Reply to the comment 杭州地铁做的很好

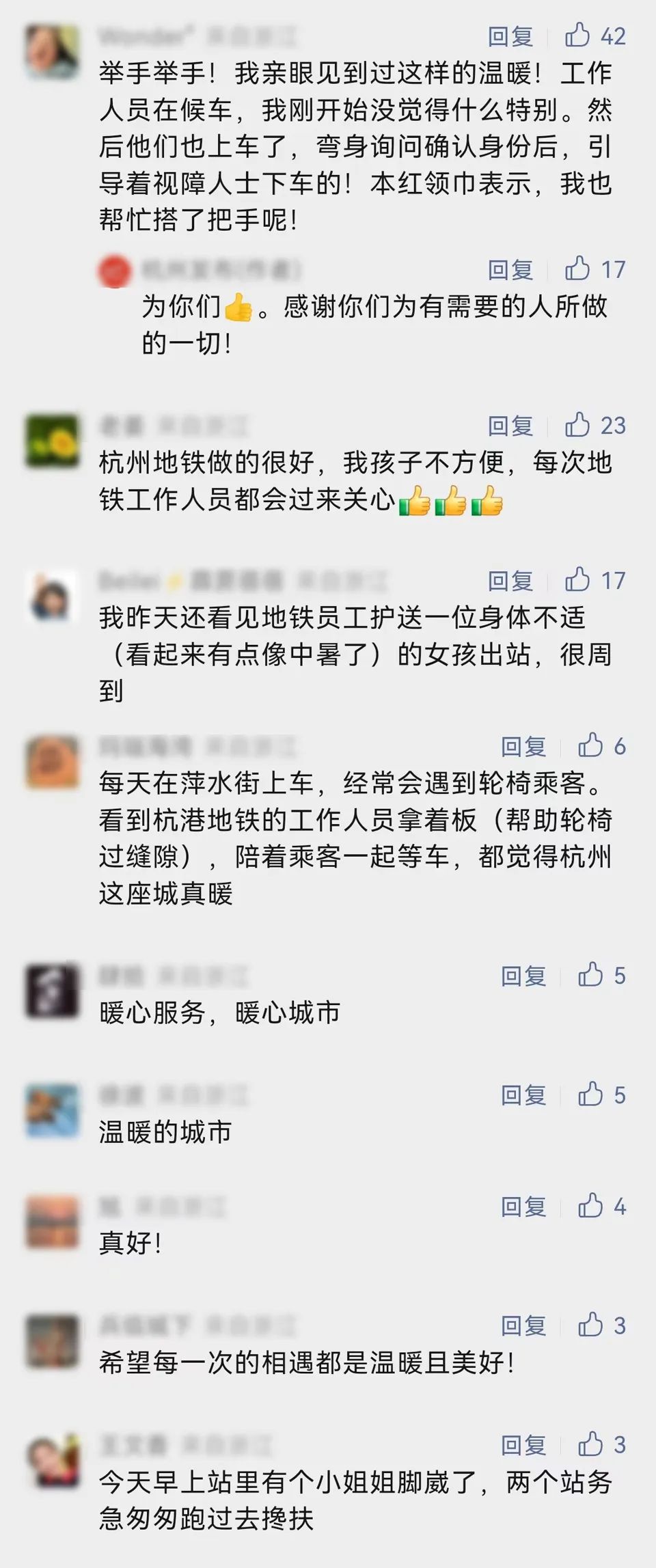tap(510, 426)
